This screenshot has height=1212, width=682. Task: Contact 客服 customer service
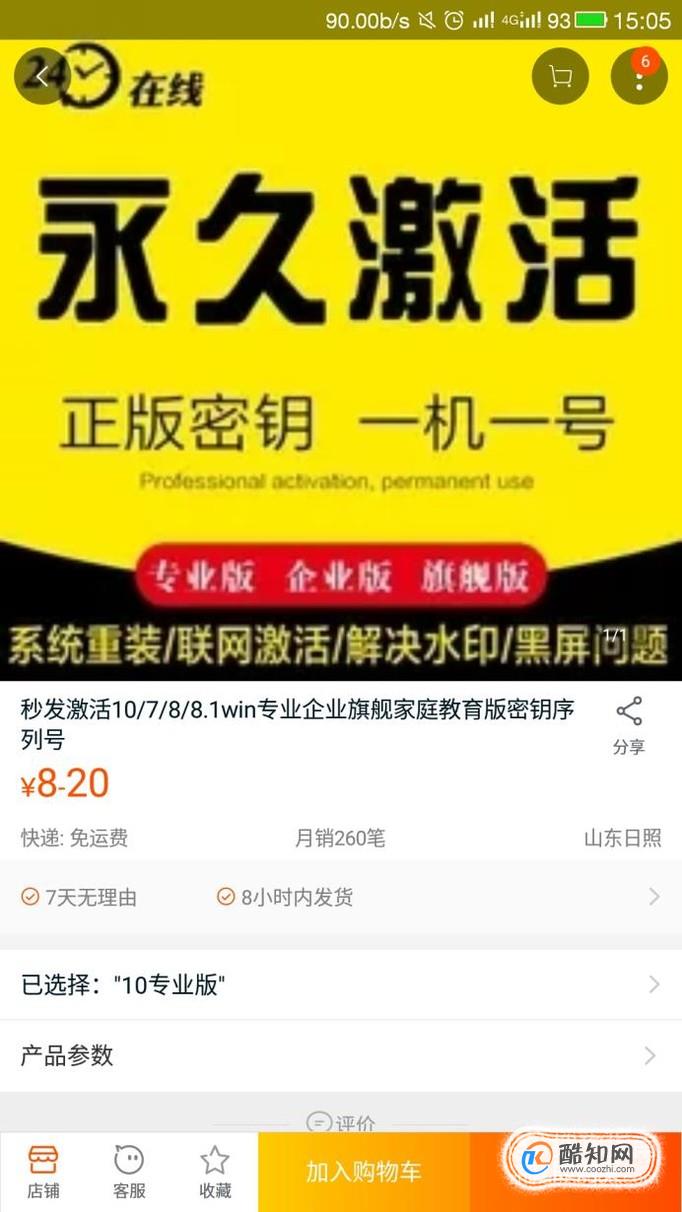click(129, 1172)
